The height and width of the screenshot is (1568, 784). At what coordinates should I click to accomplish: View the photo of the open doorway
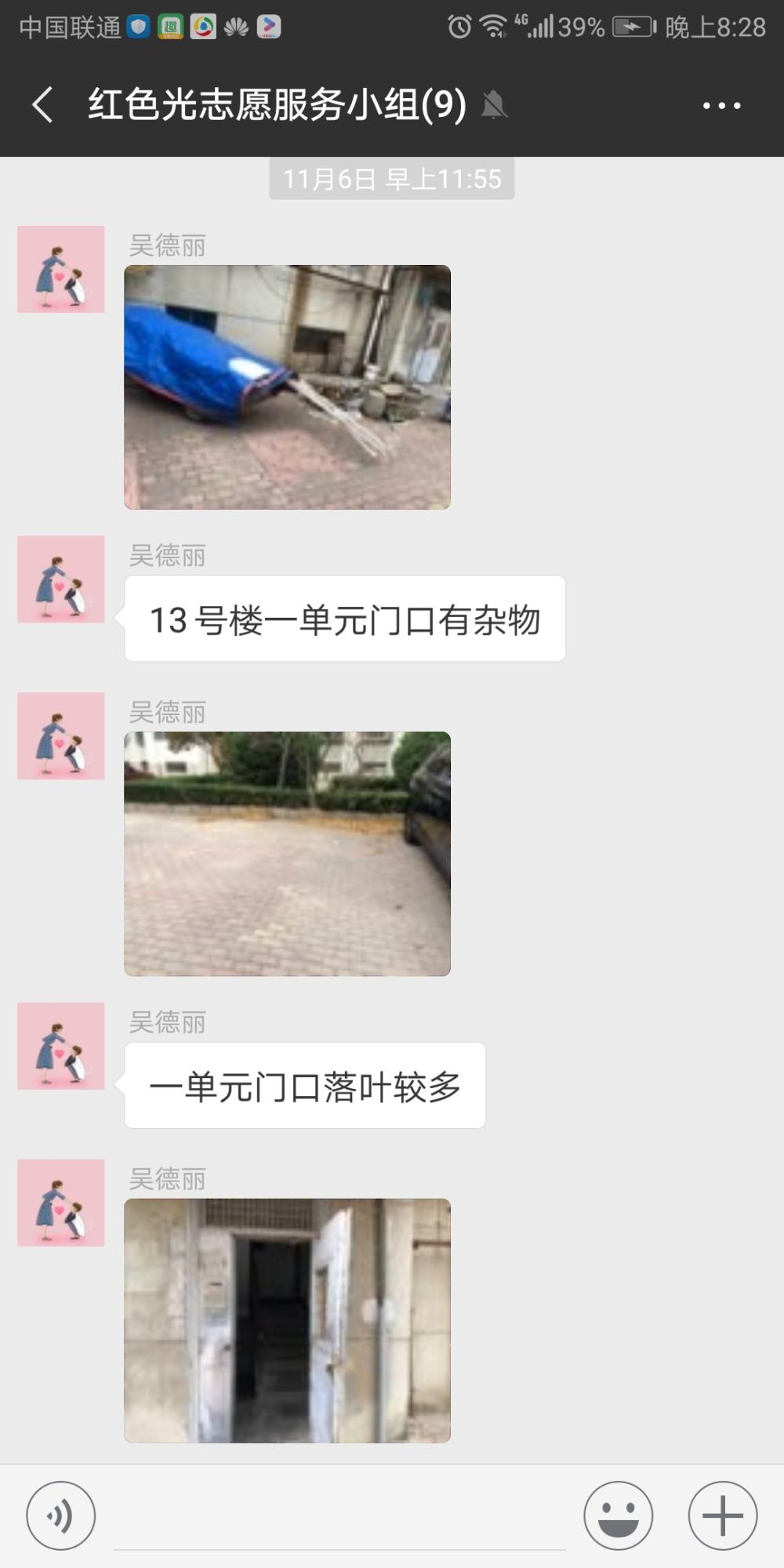pos(287,1320)
